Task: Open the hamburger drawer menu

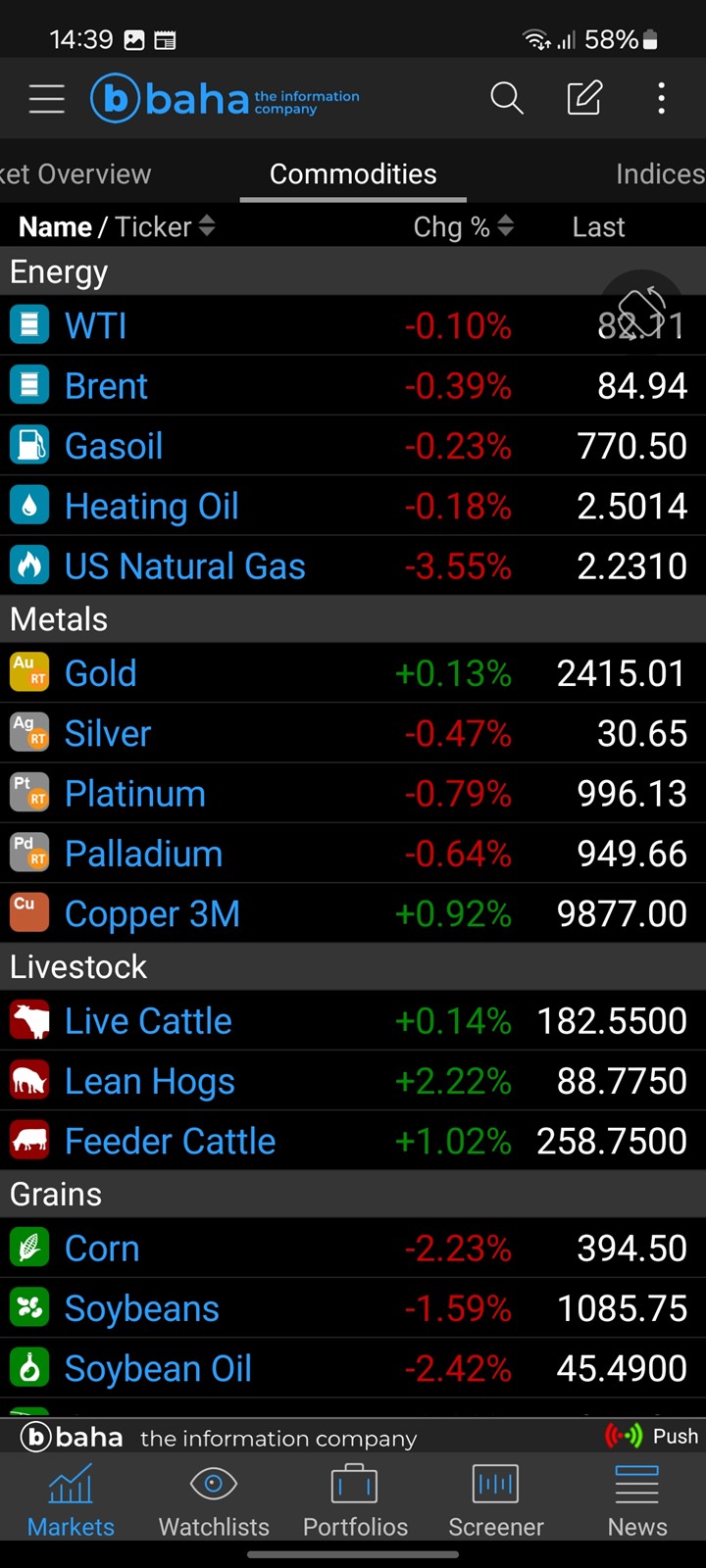Action: coord(46,98)
